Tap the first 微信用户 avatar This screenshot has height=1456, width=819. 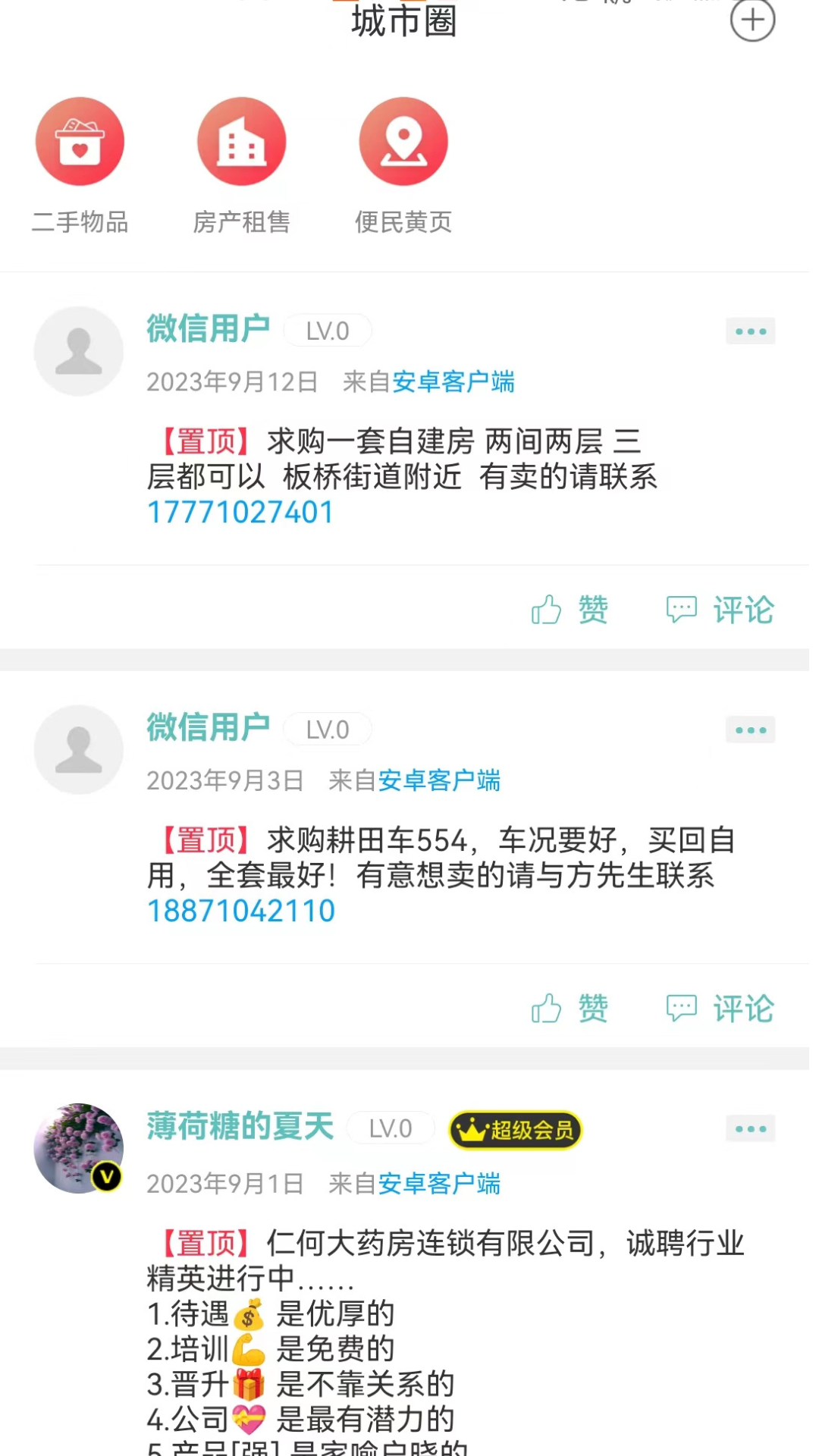point(78,351)
